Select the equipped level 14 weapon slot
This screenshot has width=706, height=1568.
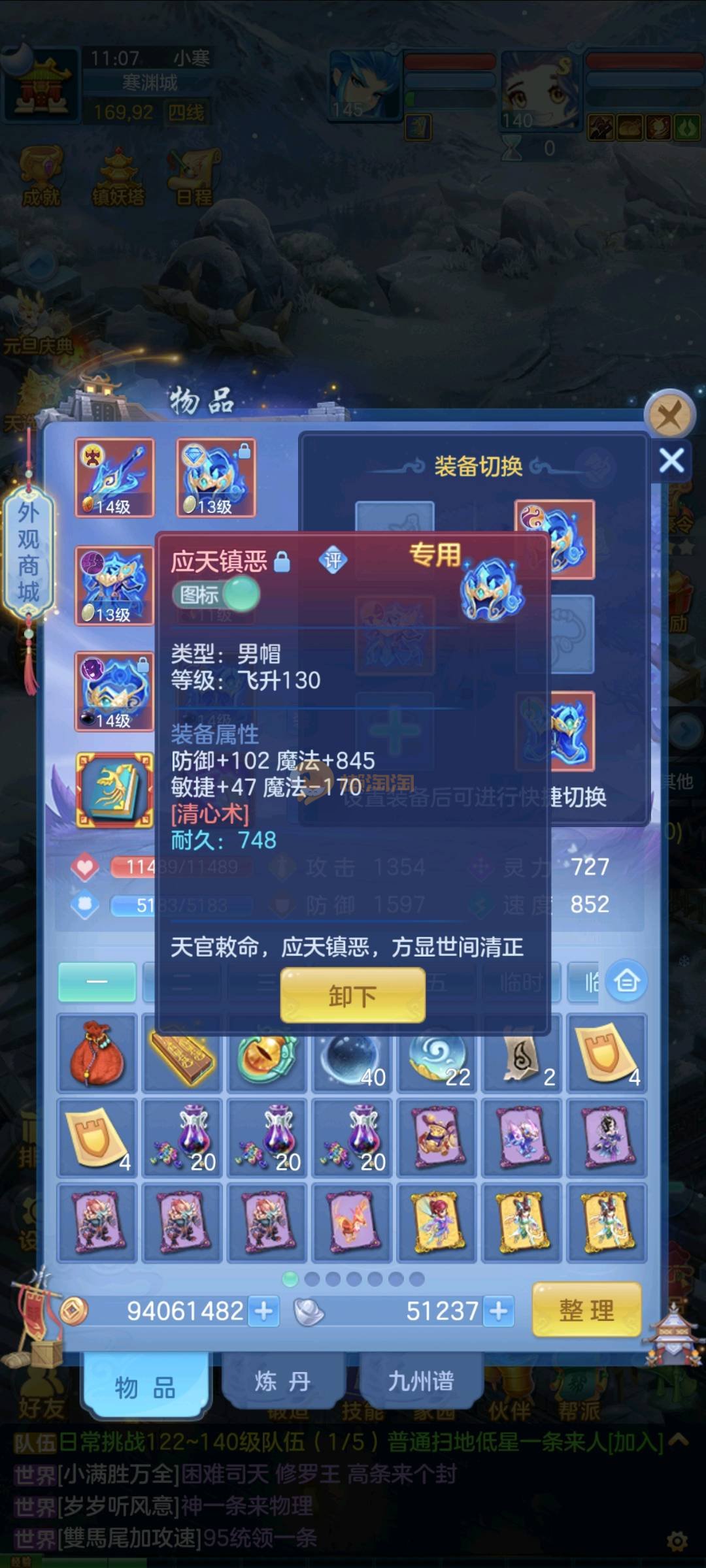tap(114, 478)
